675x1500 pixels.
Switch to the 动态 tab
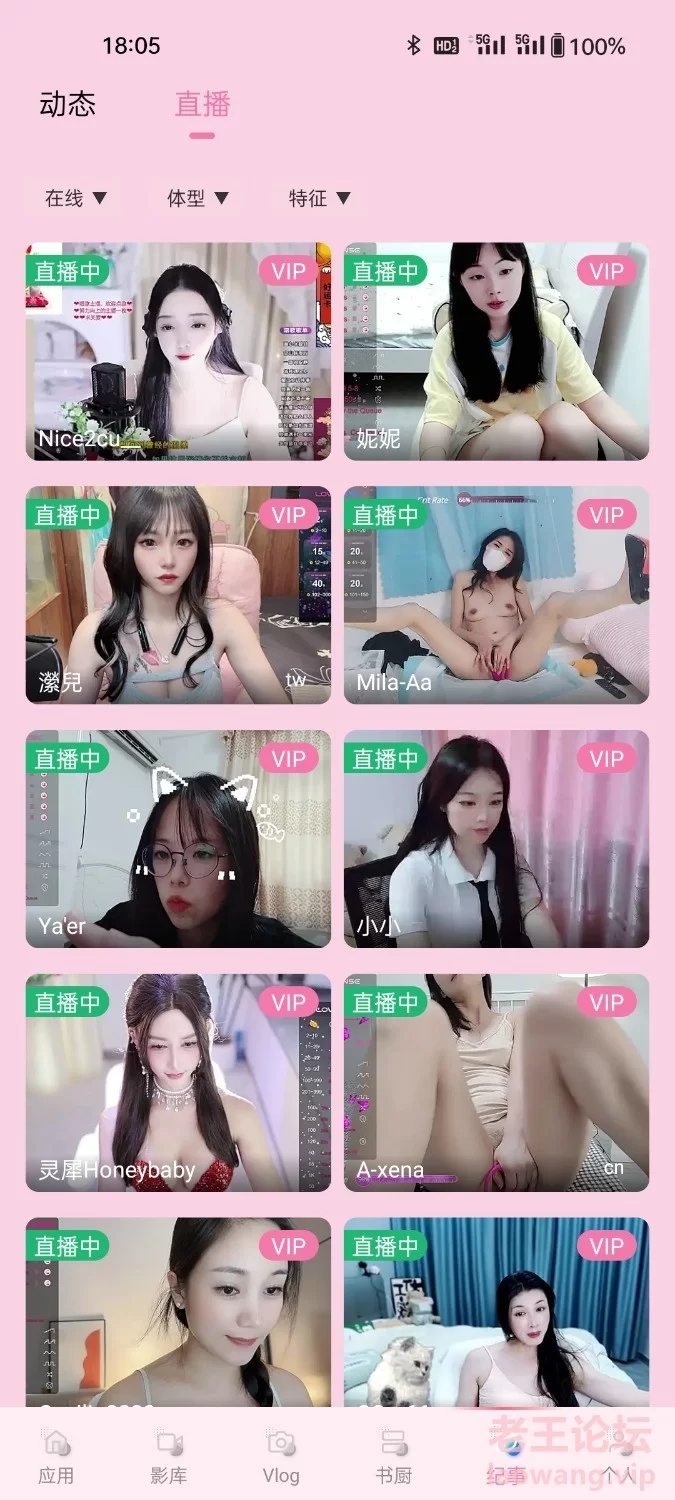tap(67, 104)
